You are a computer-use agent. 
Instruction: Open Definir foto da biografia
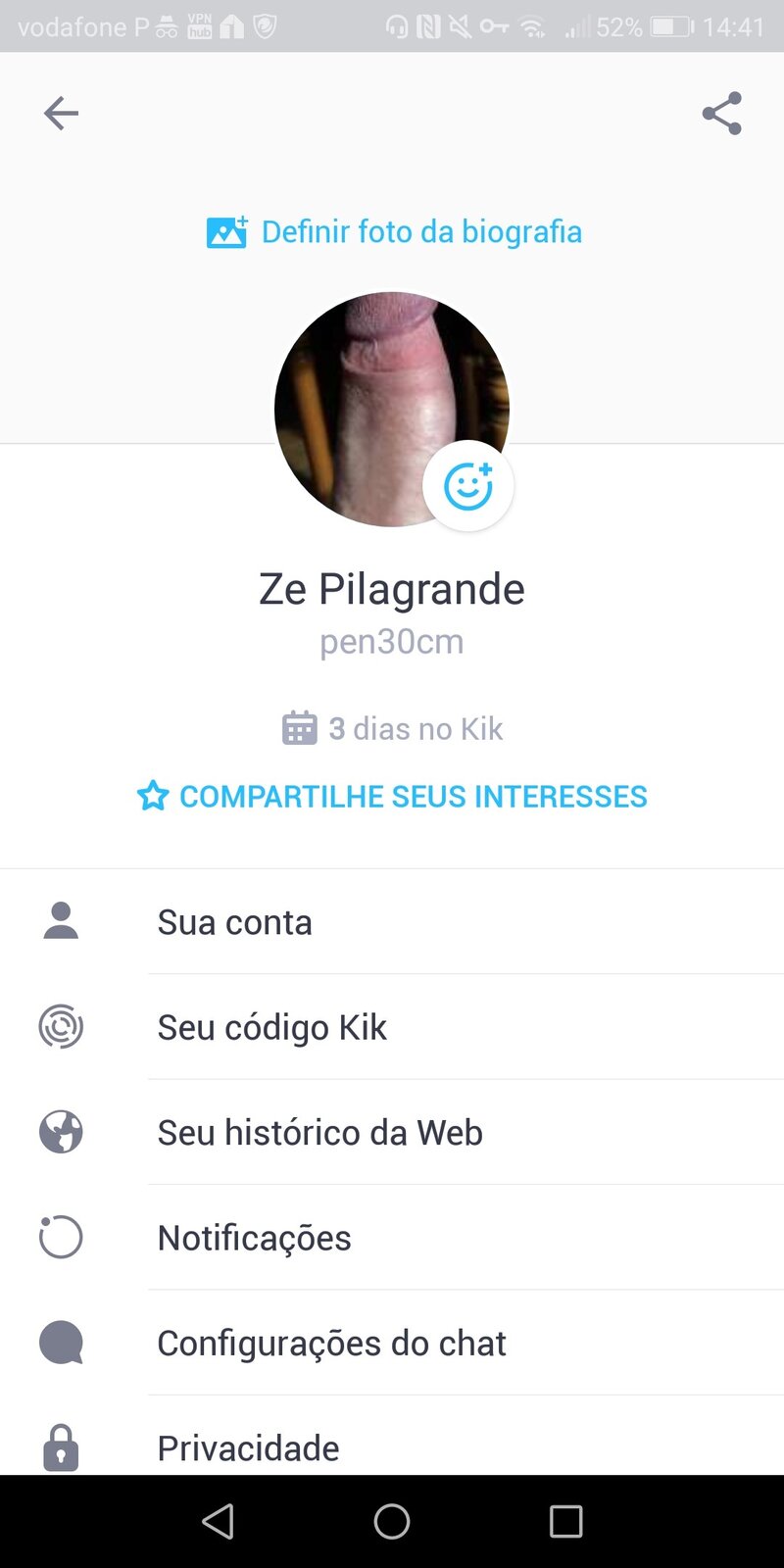coord(421,231)
